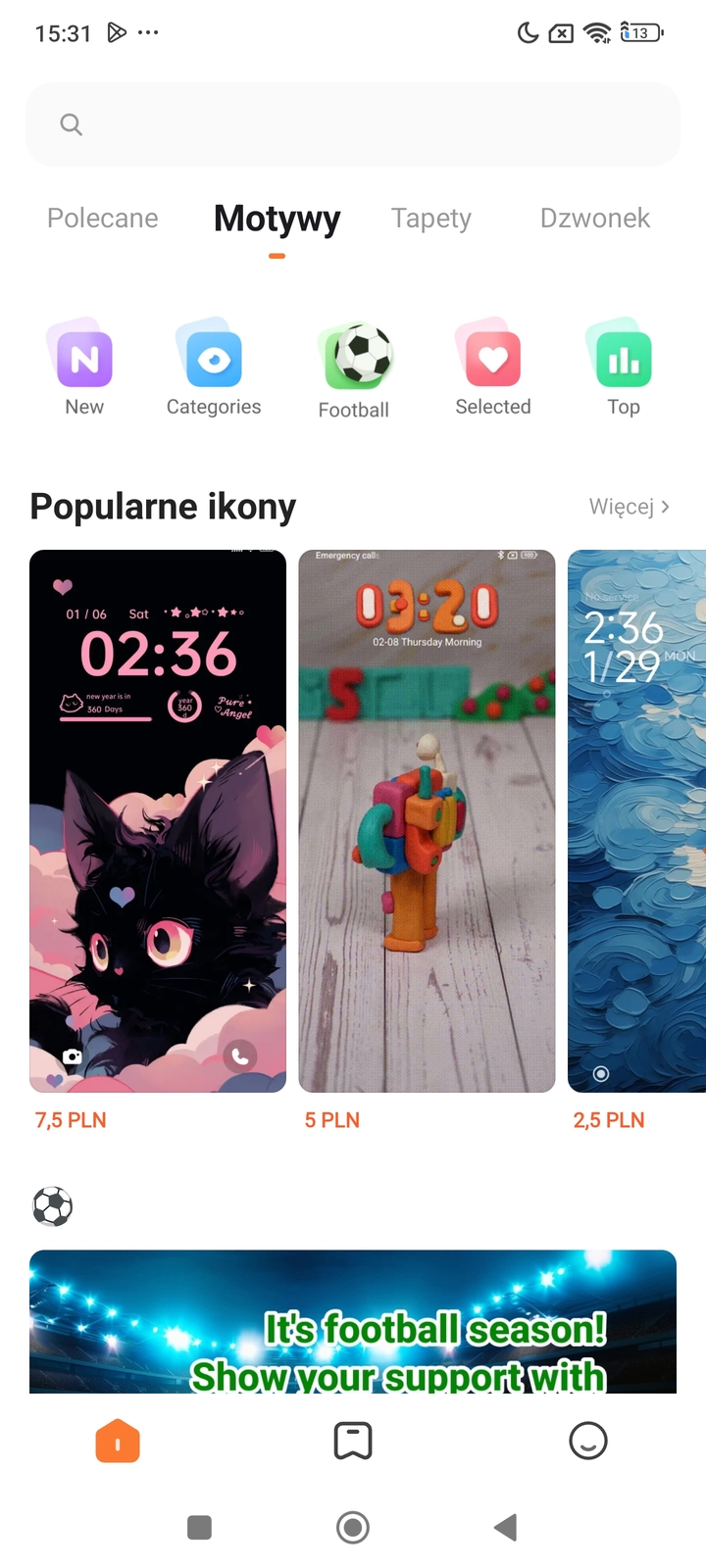
Task: Open the profile smiley tab
Action: (x=588, y=1441)
